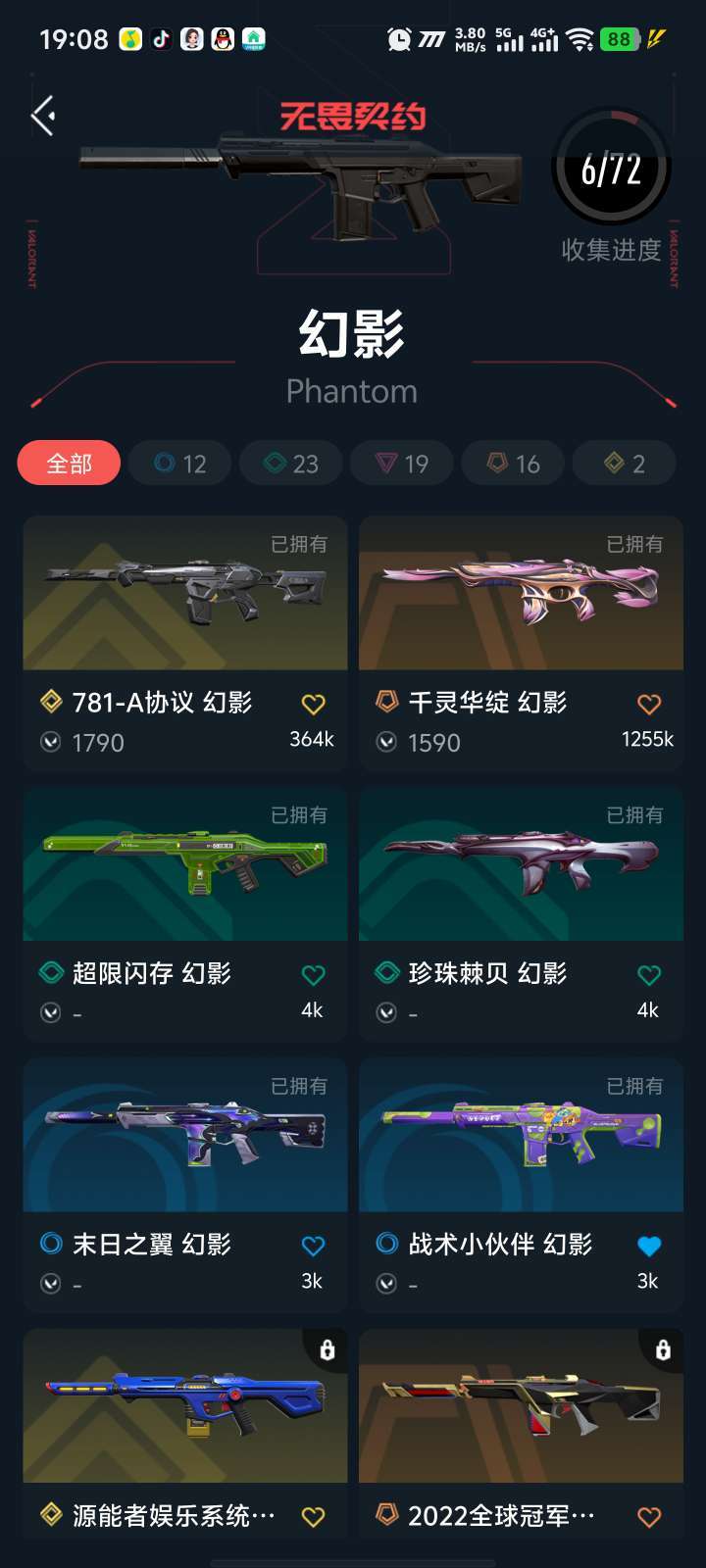Filter skins by the blue tier showing 12
The height and width of the screenshot is (1568, 706).
tap(179, 463)
